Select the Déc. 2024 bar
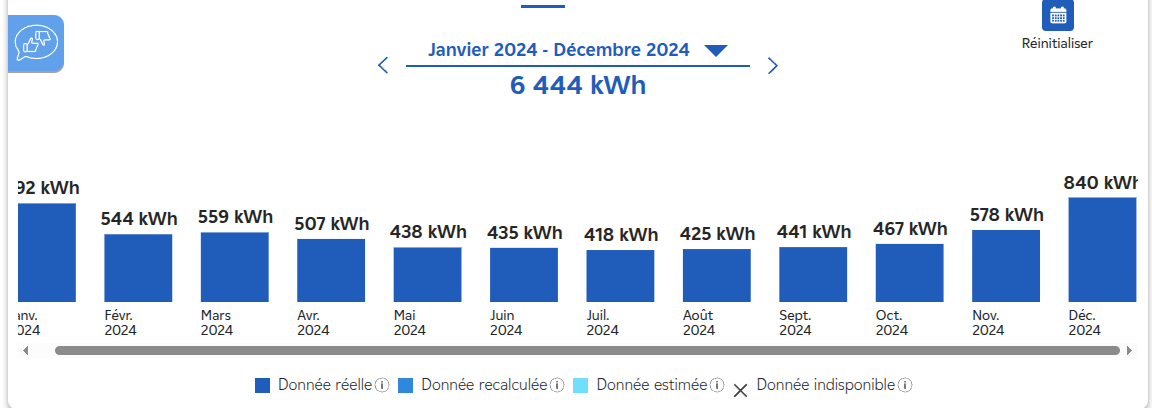Viewport: 1152px width, 408px height. tap(1102, 250)
